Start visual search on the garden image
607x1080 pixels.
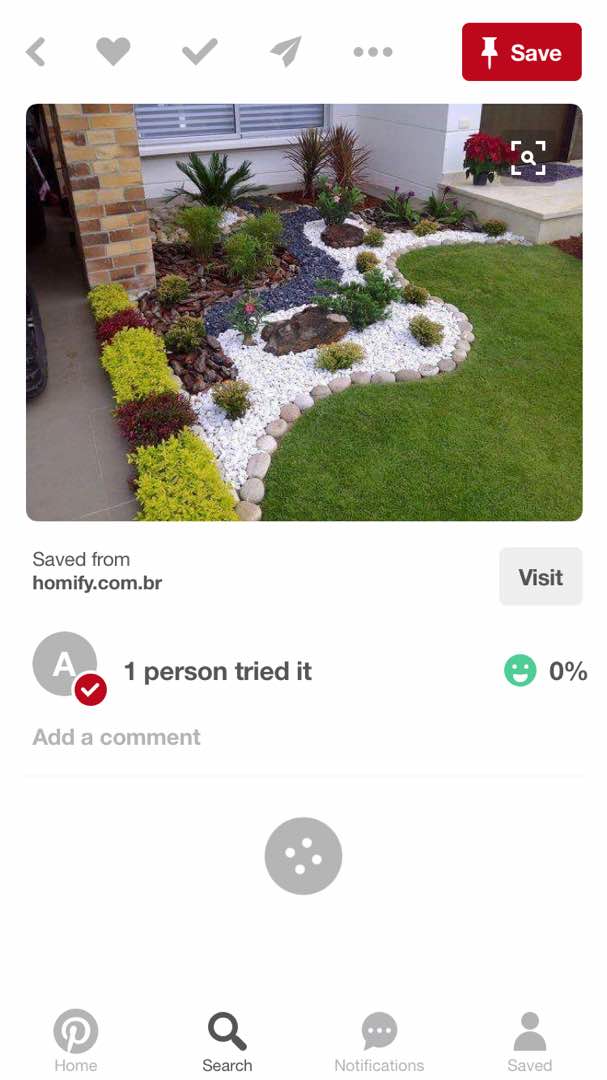click(x=528, y=158)
